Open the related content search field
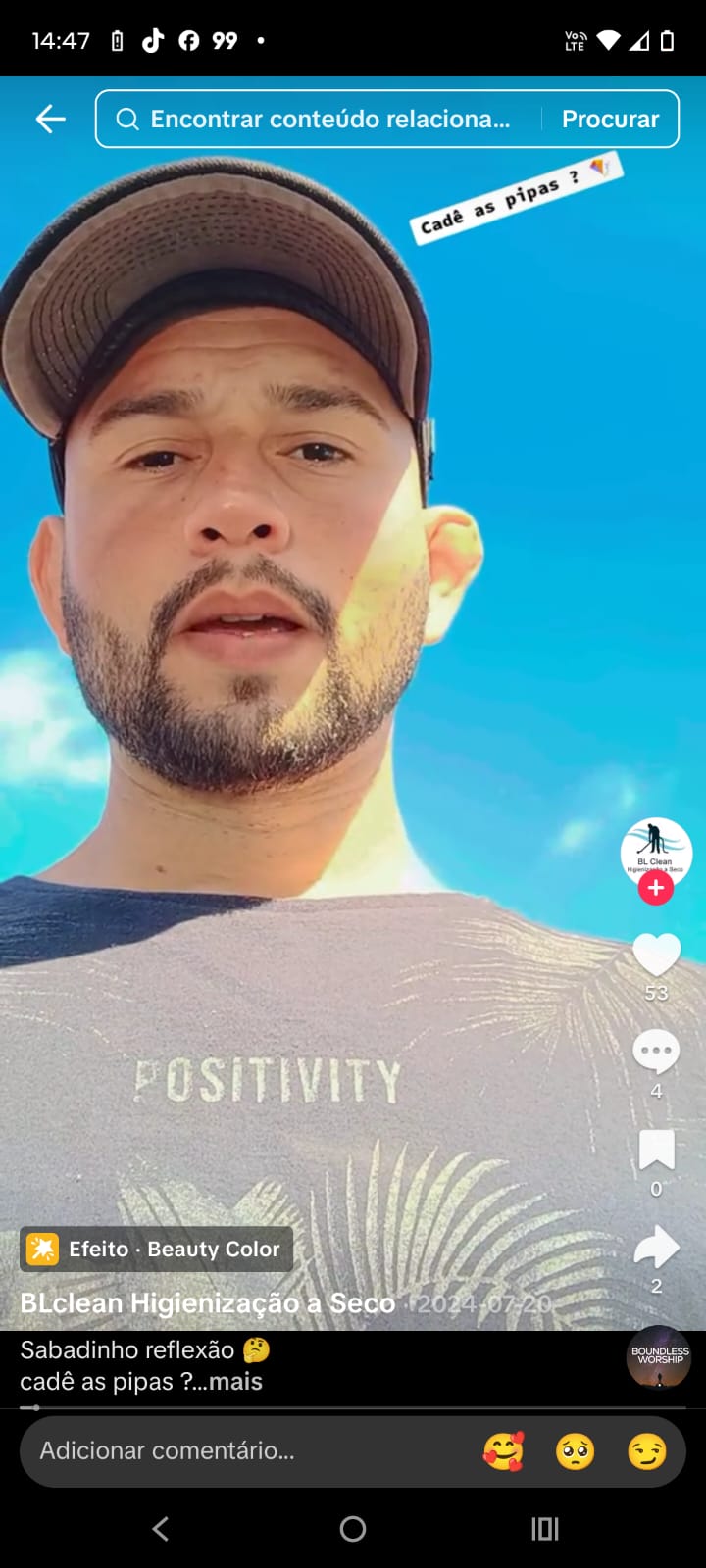 pos(324,120)
